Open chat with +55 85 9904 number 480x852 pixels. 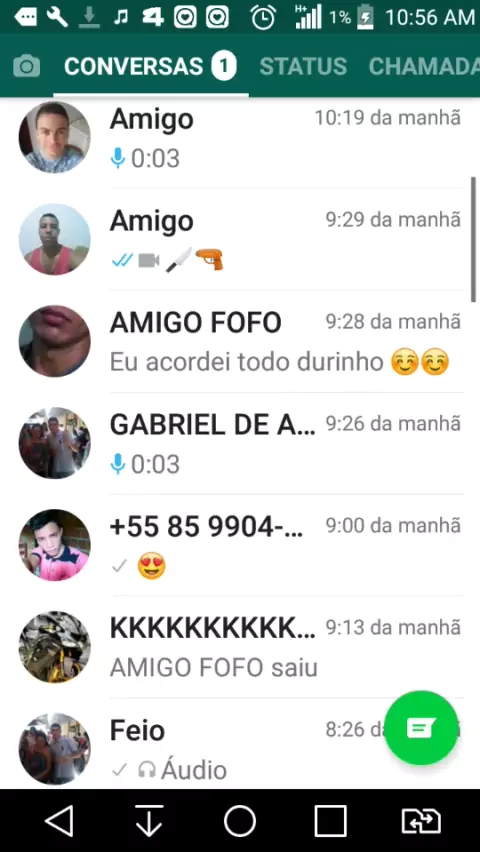[240, 546]
